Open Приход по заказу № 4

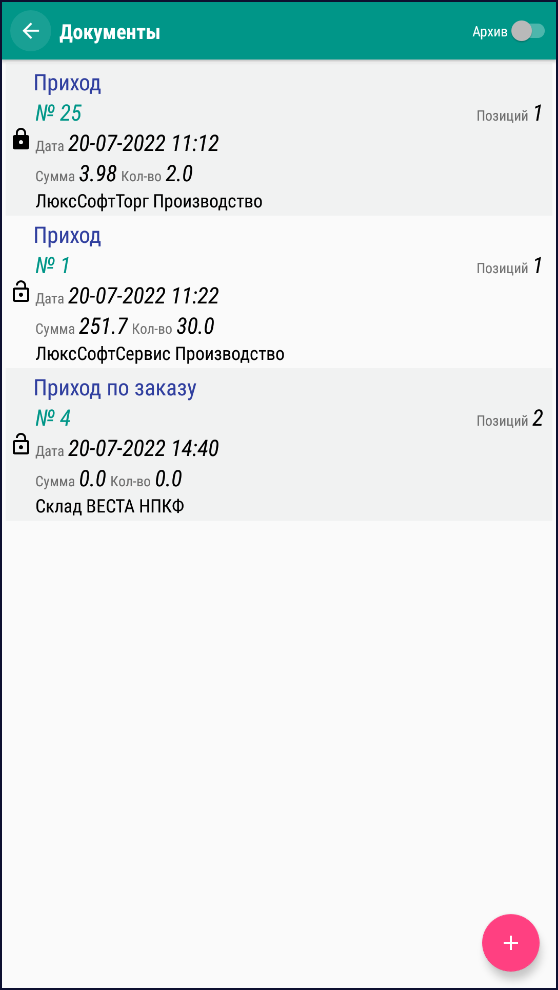(279, 444)
